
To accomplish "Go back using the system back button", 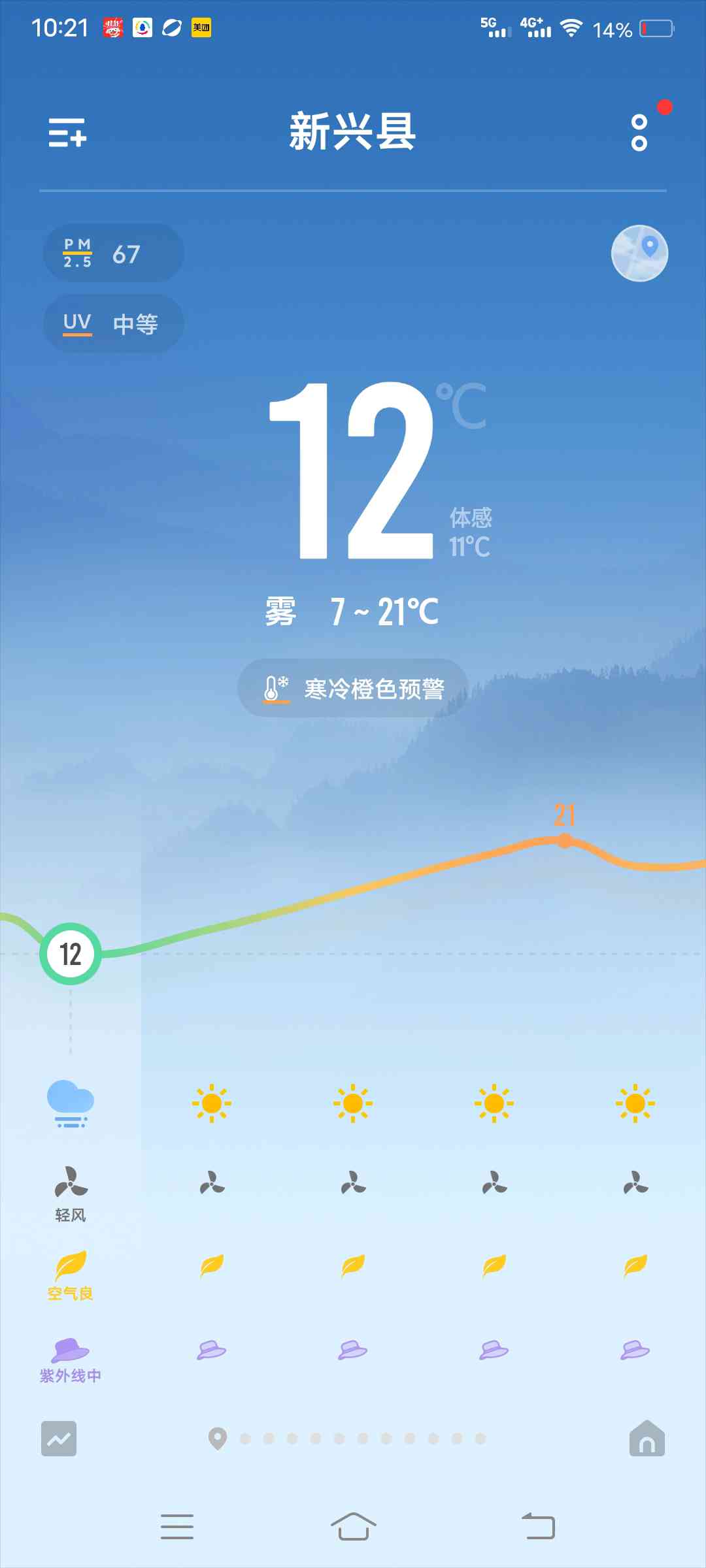I will click(x=538, y=1527).
